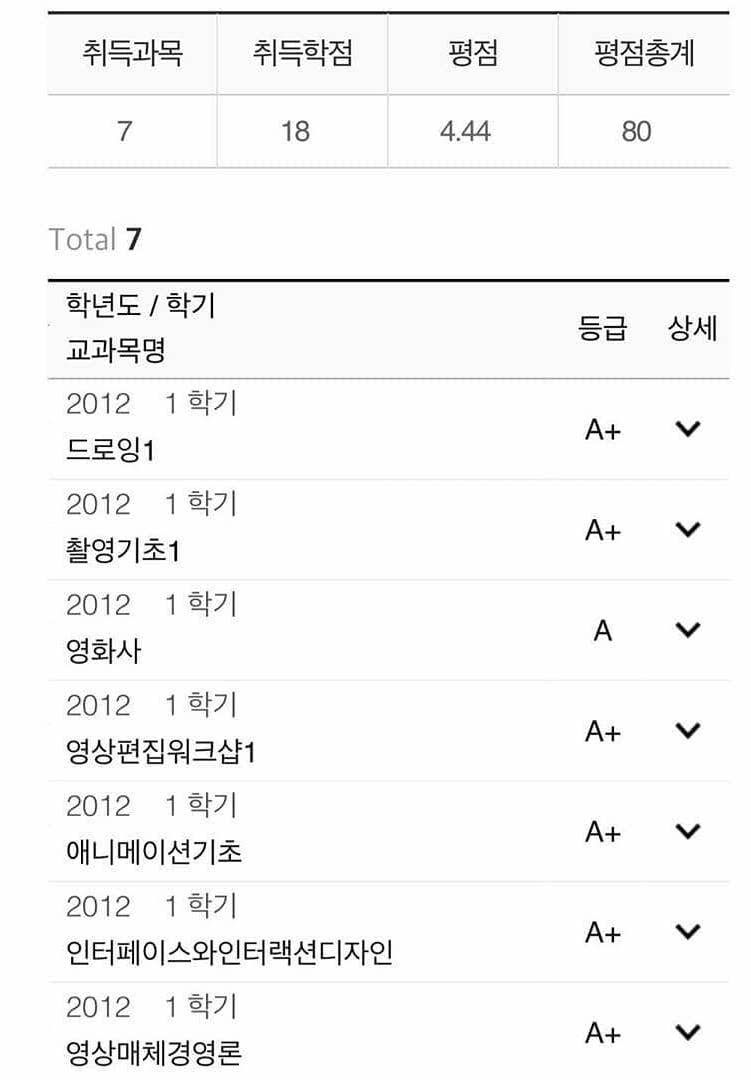Expand 애니메이션기초 grade details
751x1080 pixels.
688,831
